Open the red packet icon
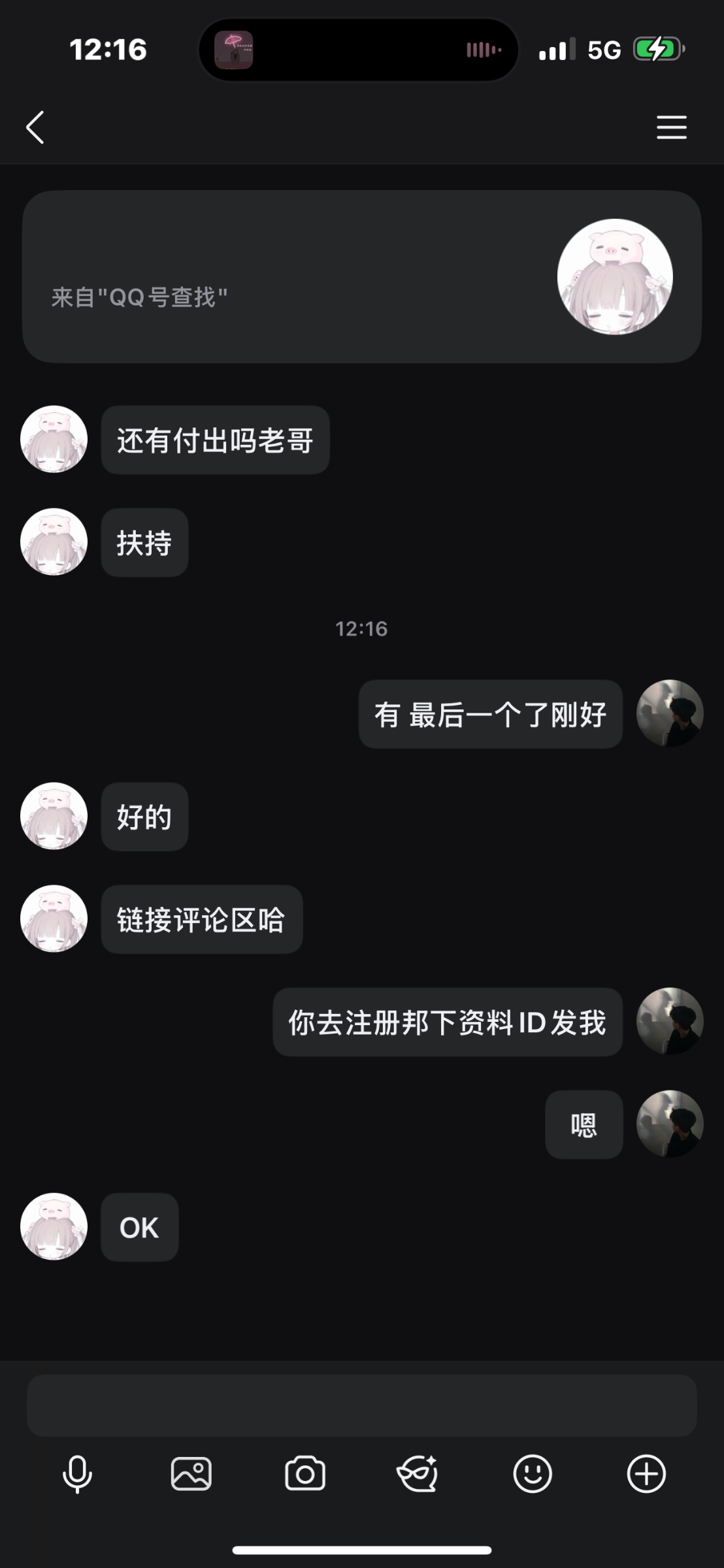 click(x=418, y=1474)
